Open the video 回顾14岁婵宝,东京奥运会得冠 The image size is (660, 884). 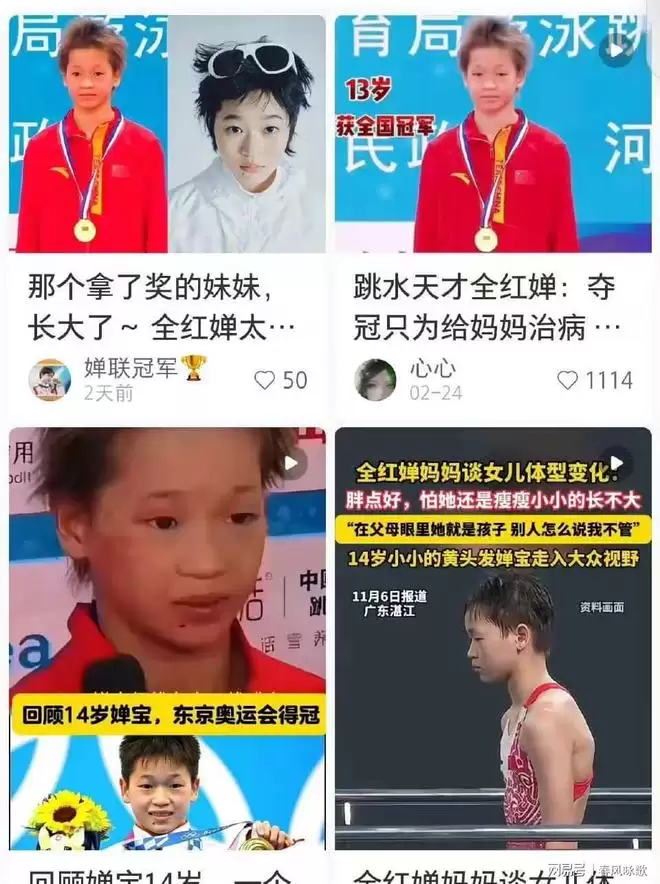(167, 640)
